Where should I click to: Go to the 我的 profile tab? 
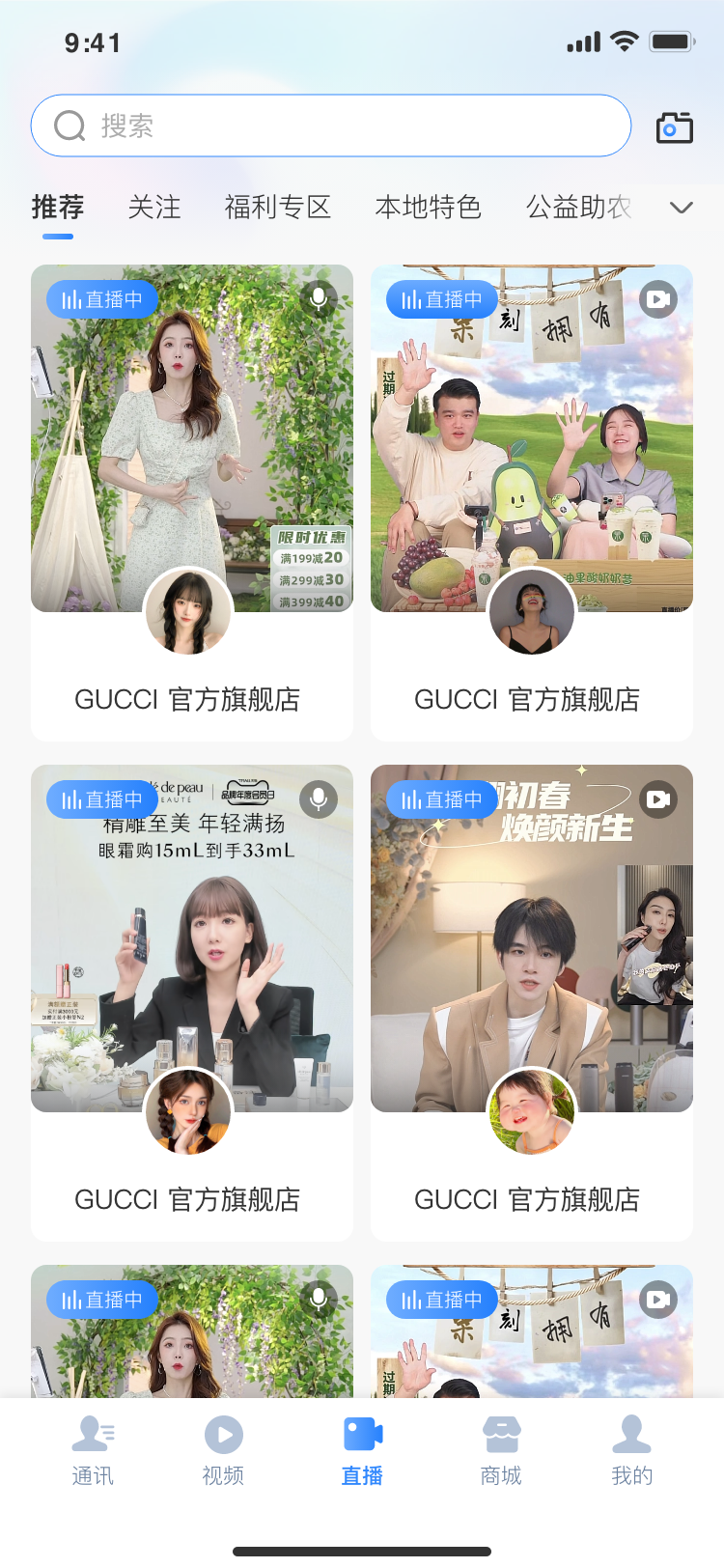(x=631, y=1449)
